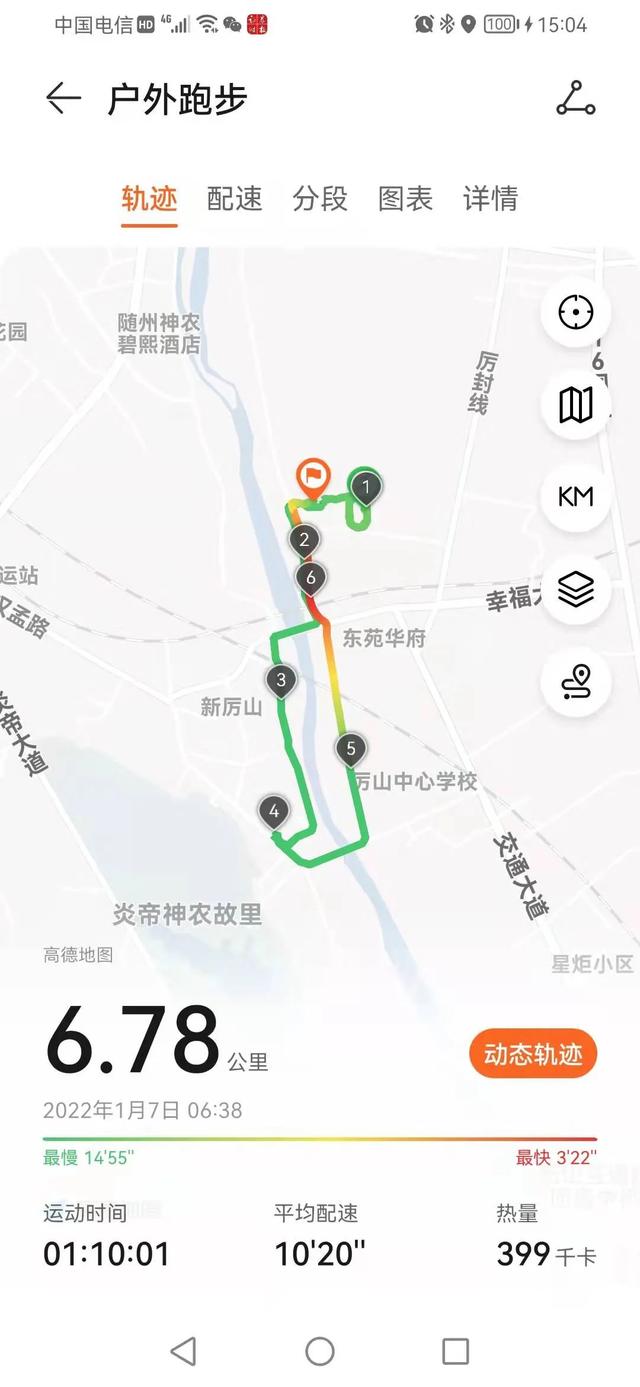Image resolution: width=640 pixels, height=1387 pixels.
Task: Open recent apps from navigation bar
Action: coord(455,1352)
